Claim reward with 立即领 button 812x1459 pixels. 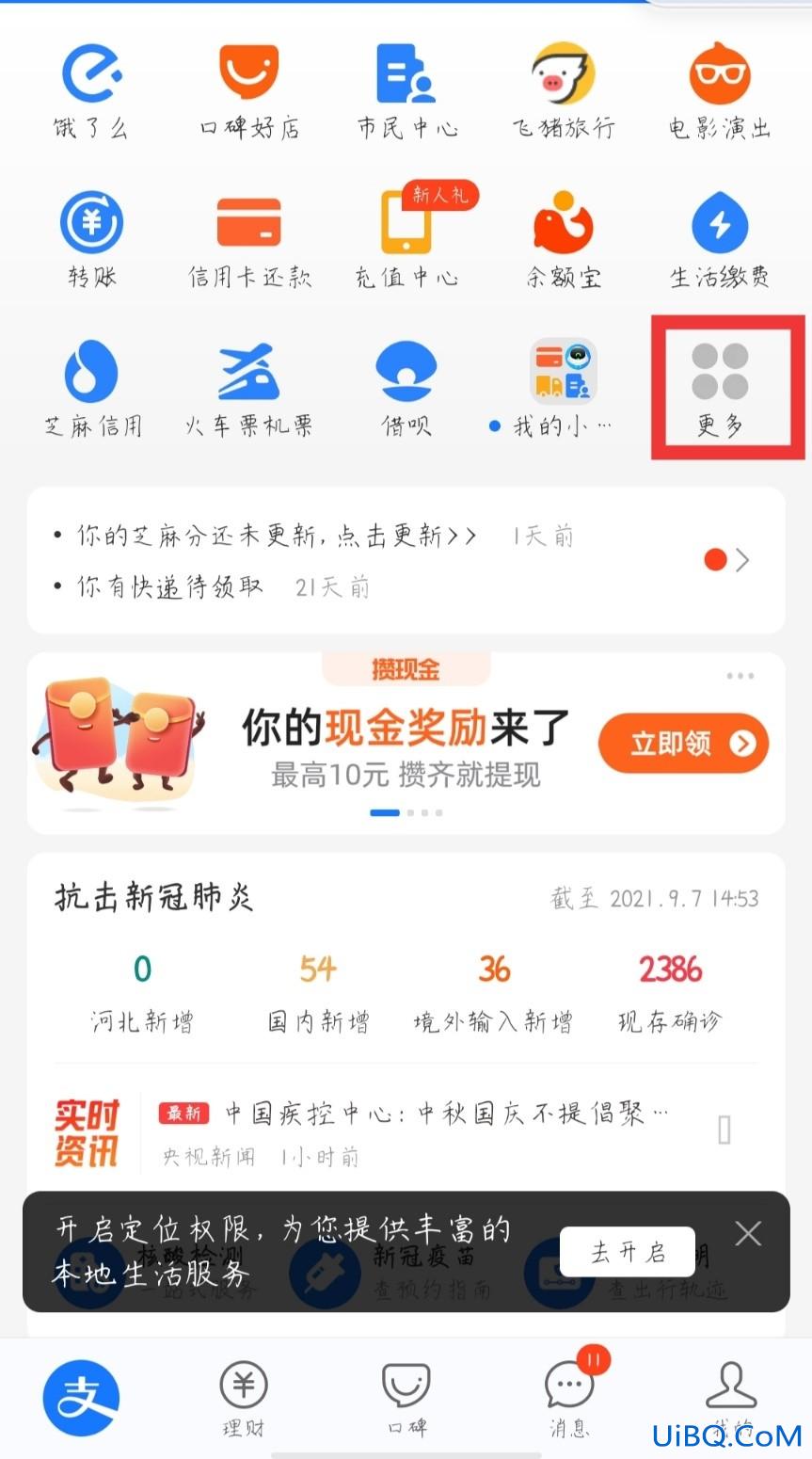683,743
